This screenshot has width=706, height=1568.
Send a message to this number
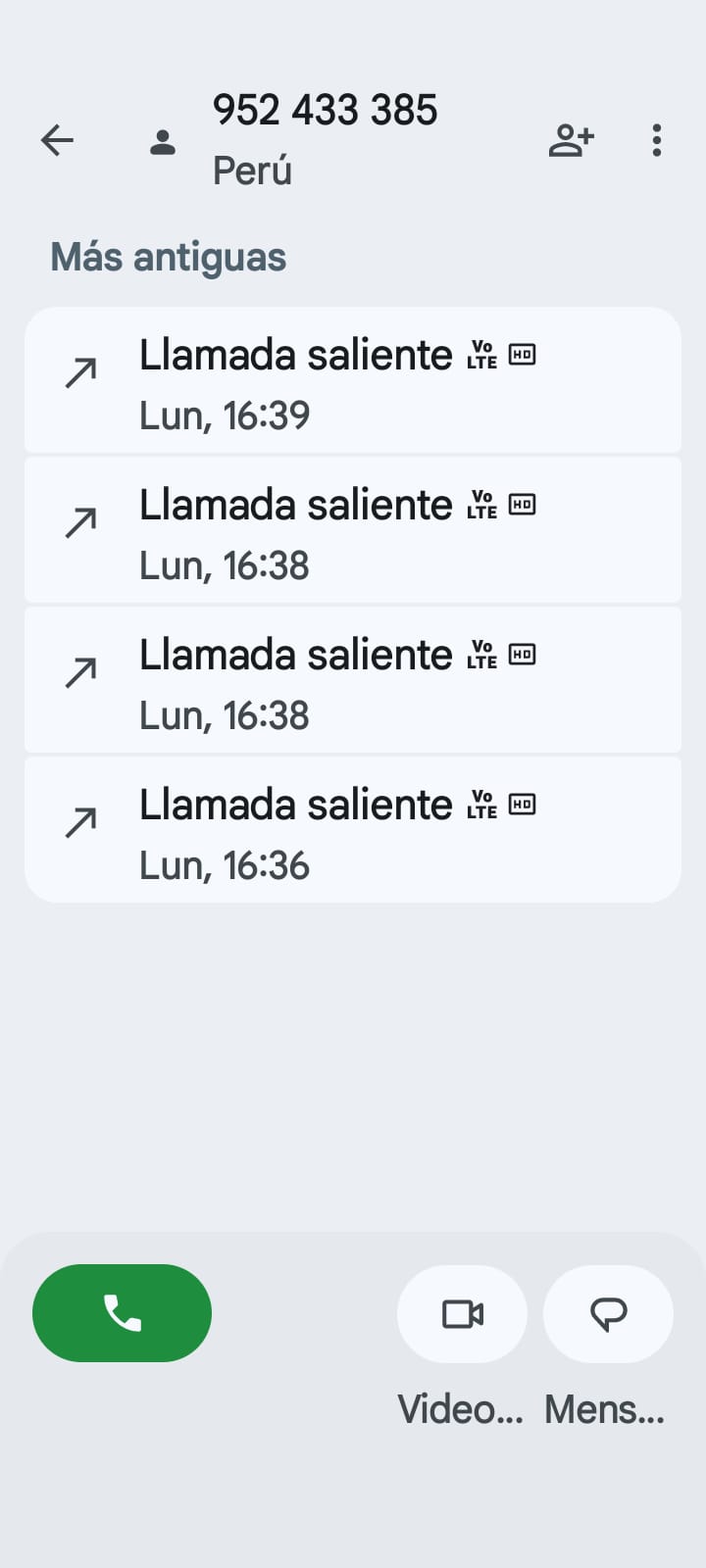point(608,1314)
